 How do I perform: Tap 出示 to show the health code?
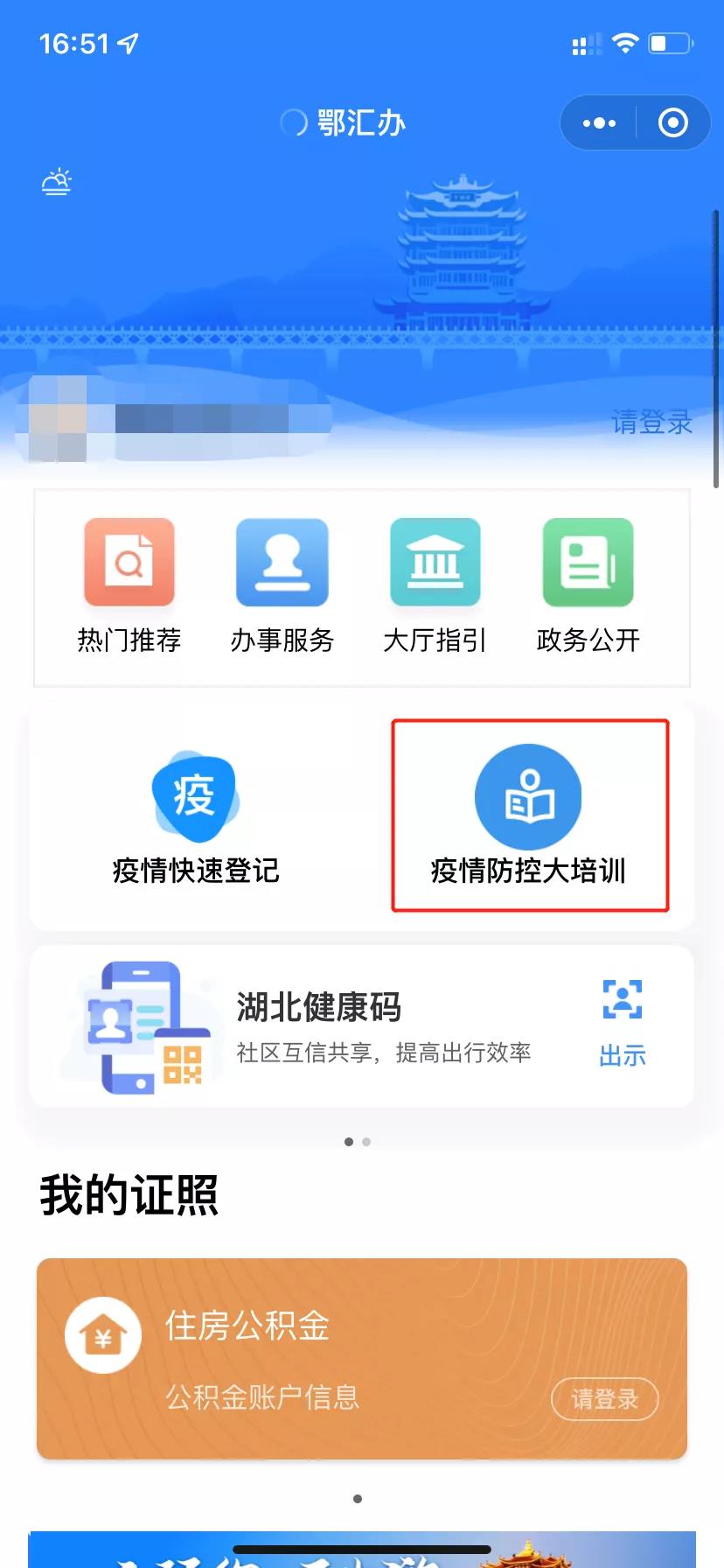(x=622, y=1025)
